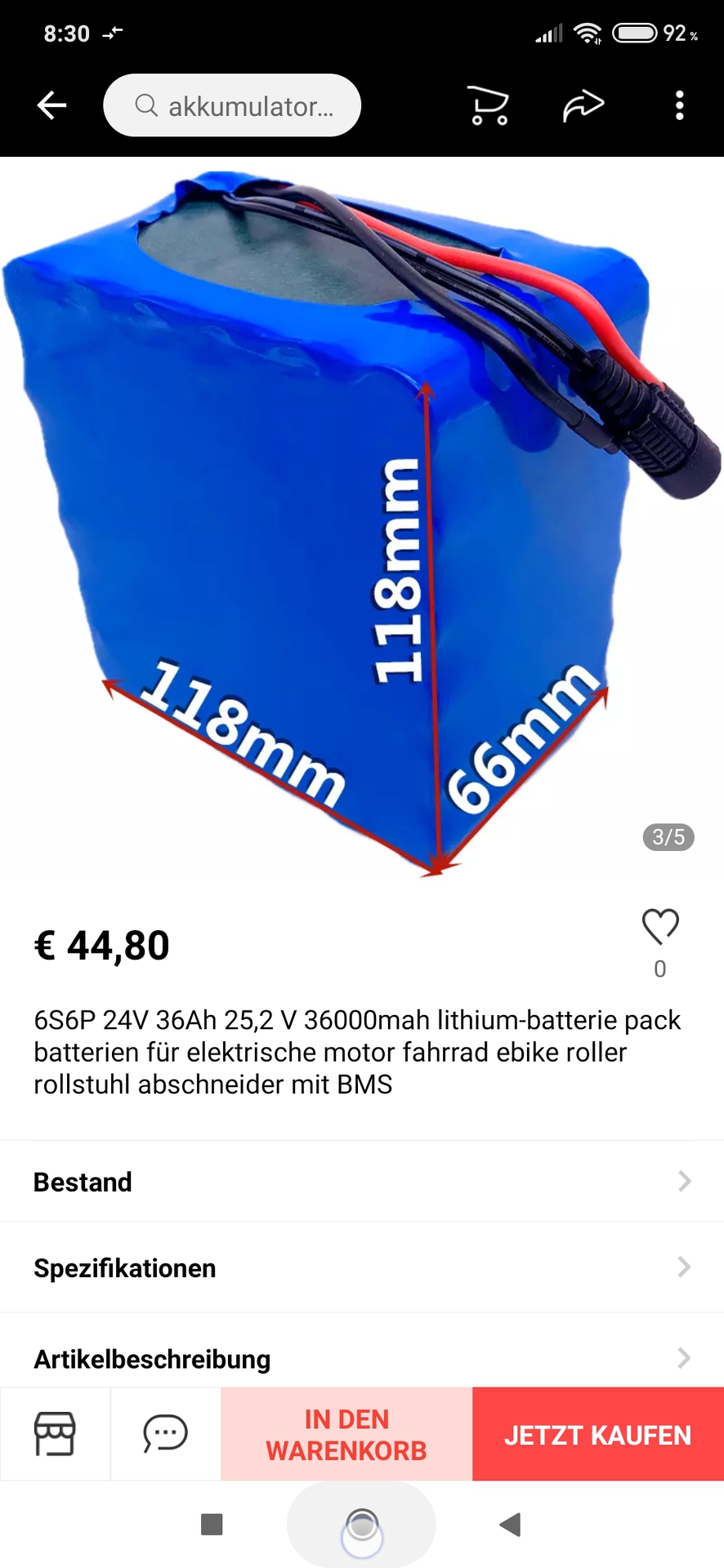Open the akkumulator search field
Image resolution: width=724 pixels, height=1568 pixels.
[x=232, y=105]
